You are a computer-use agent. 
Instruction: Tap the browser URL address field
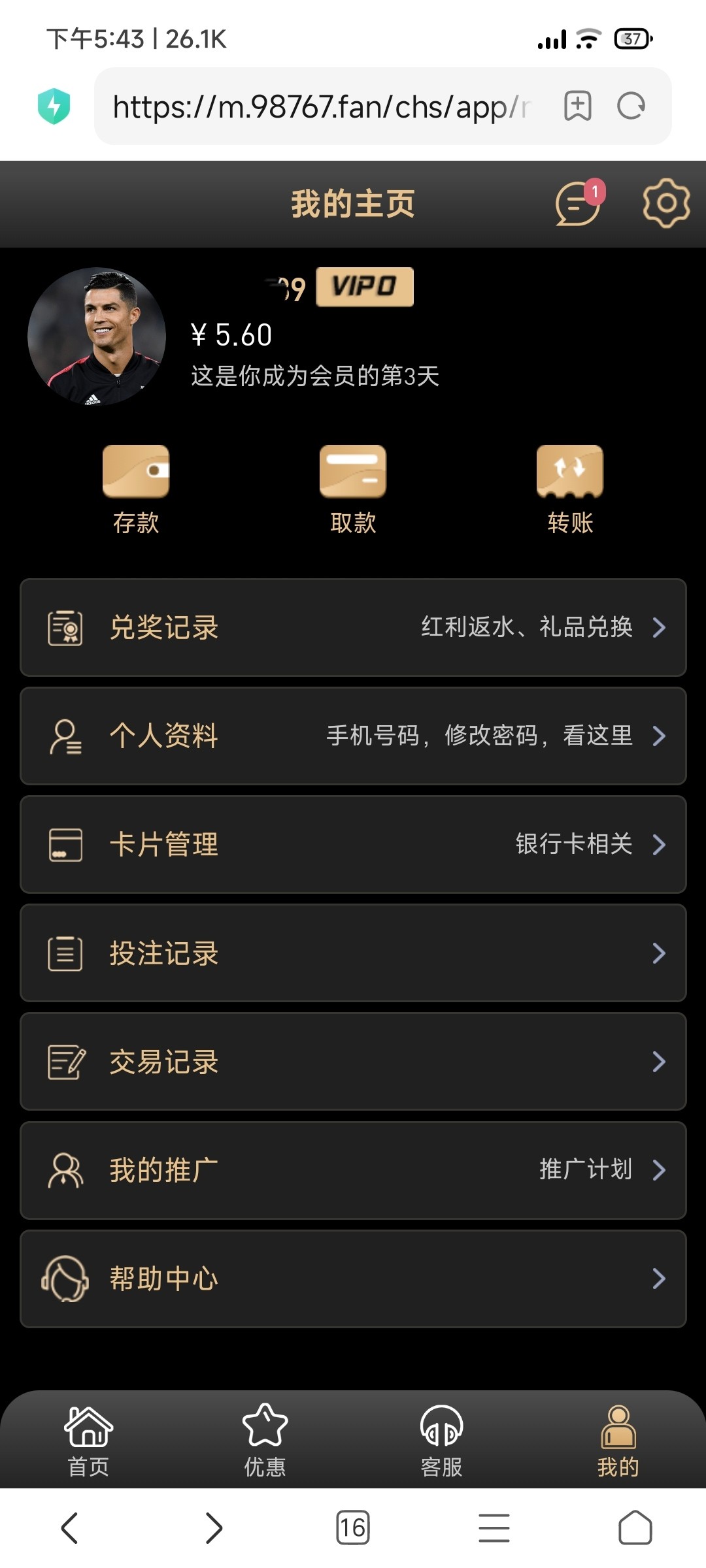tap(320, 106)
